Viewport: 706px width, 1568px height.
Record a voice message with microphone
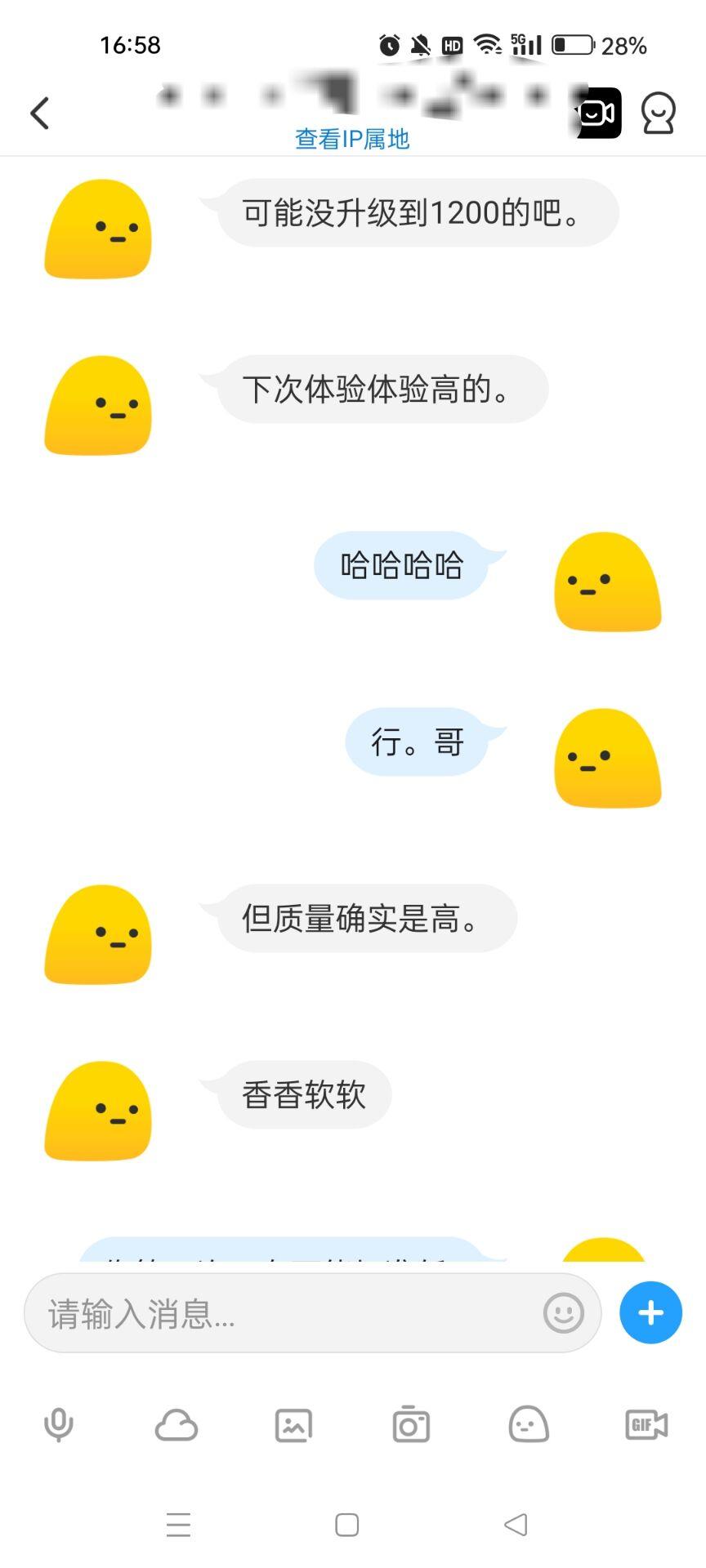click(x=58, y=1426)
